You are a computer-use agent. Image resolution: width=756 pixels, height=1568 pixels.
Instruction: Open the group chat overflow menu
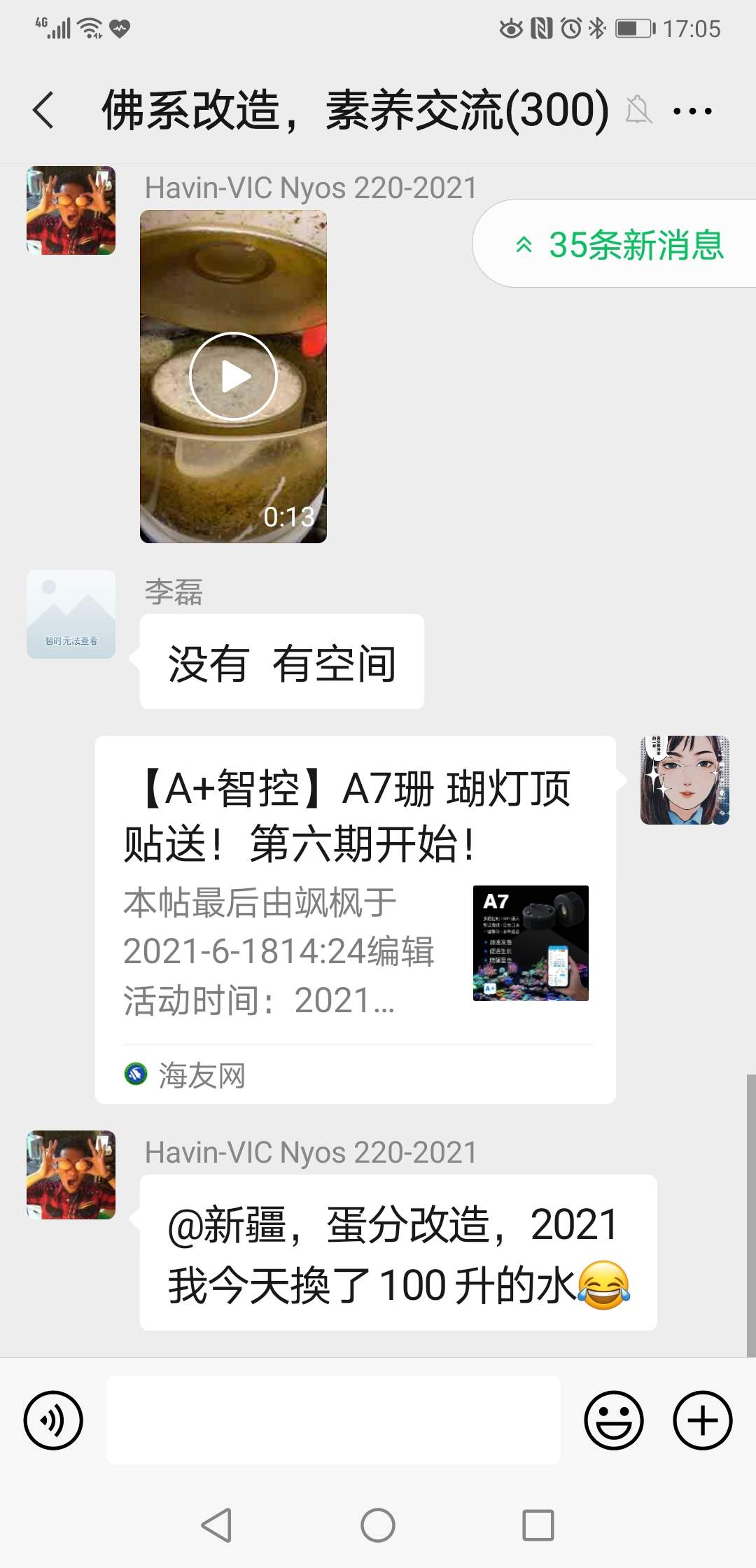(x=692, y=111)
